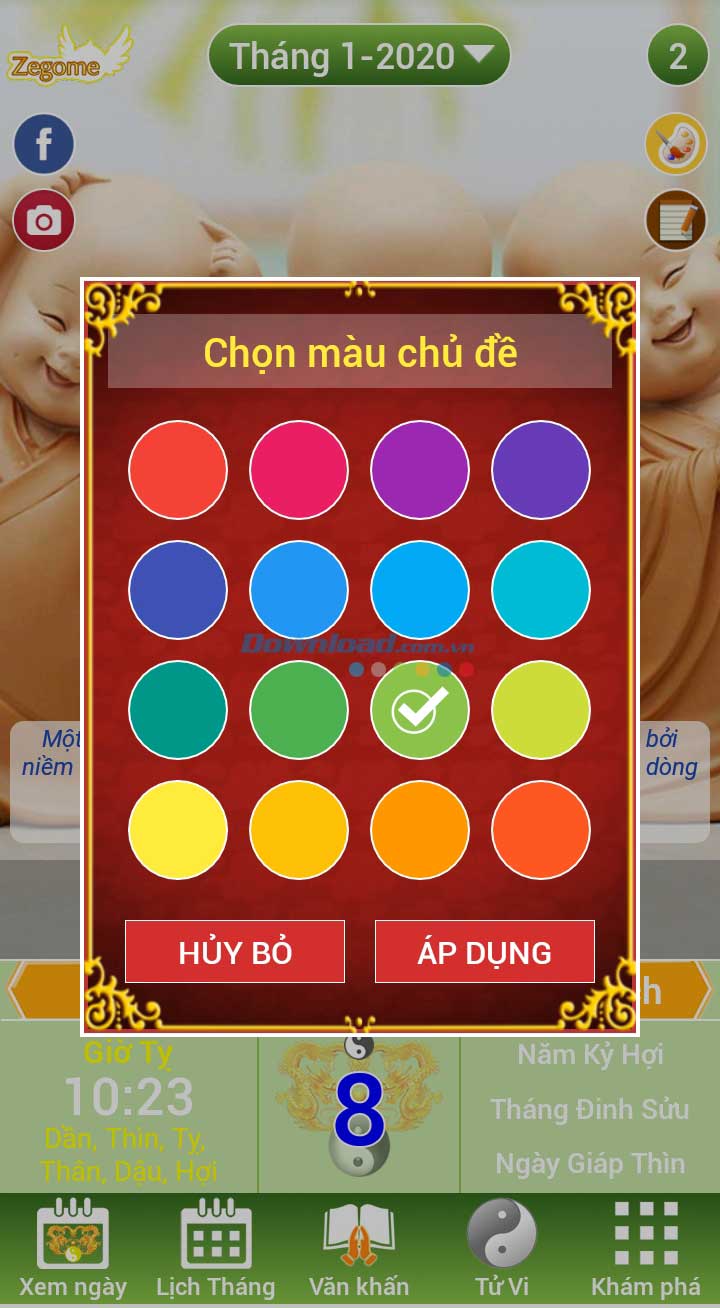
Task: Select the pink theme color circle
Action: [x=298, y=469]
